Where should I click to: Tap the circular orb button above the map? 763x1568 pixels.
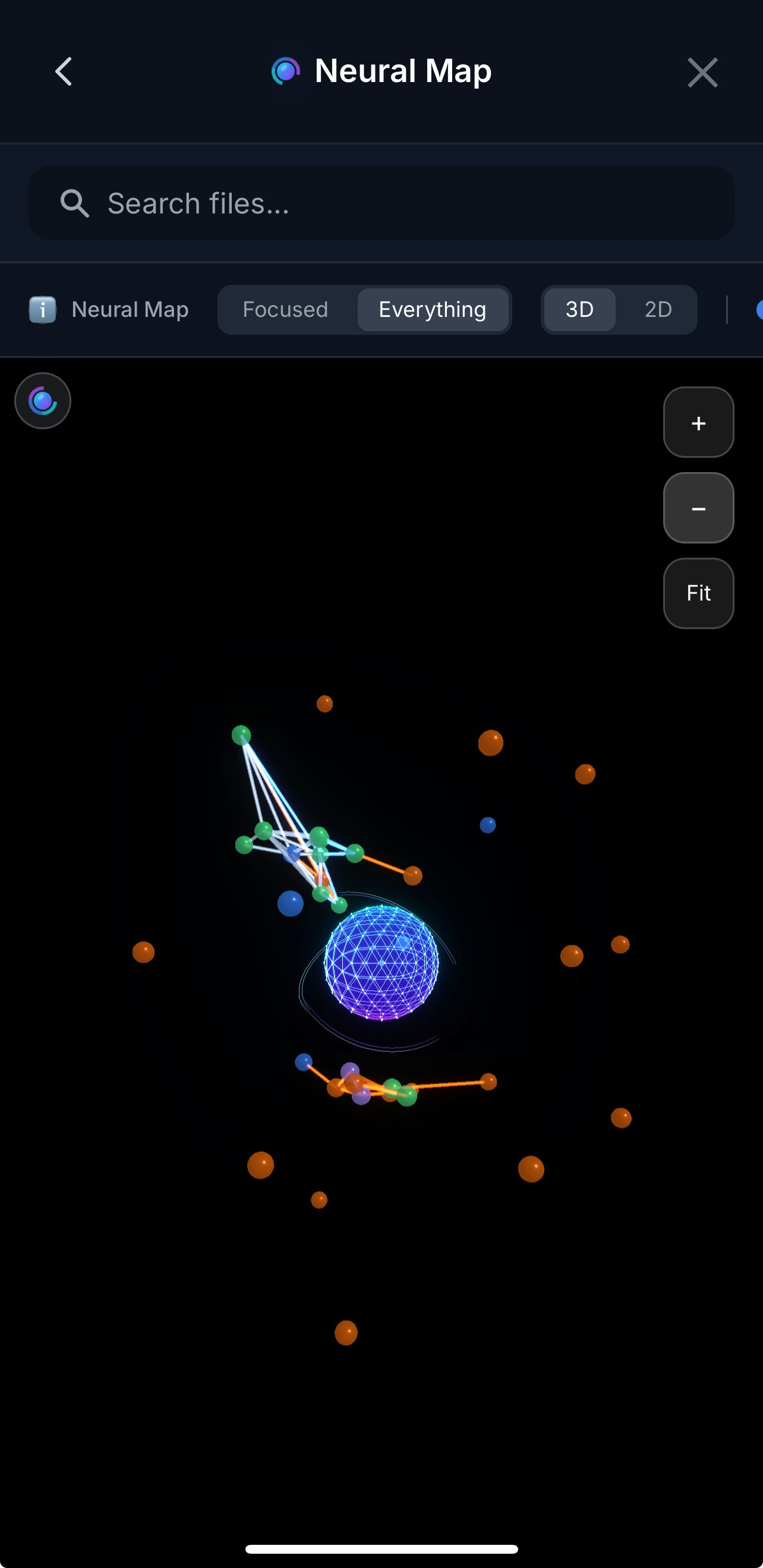coord(43,401)
